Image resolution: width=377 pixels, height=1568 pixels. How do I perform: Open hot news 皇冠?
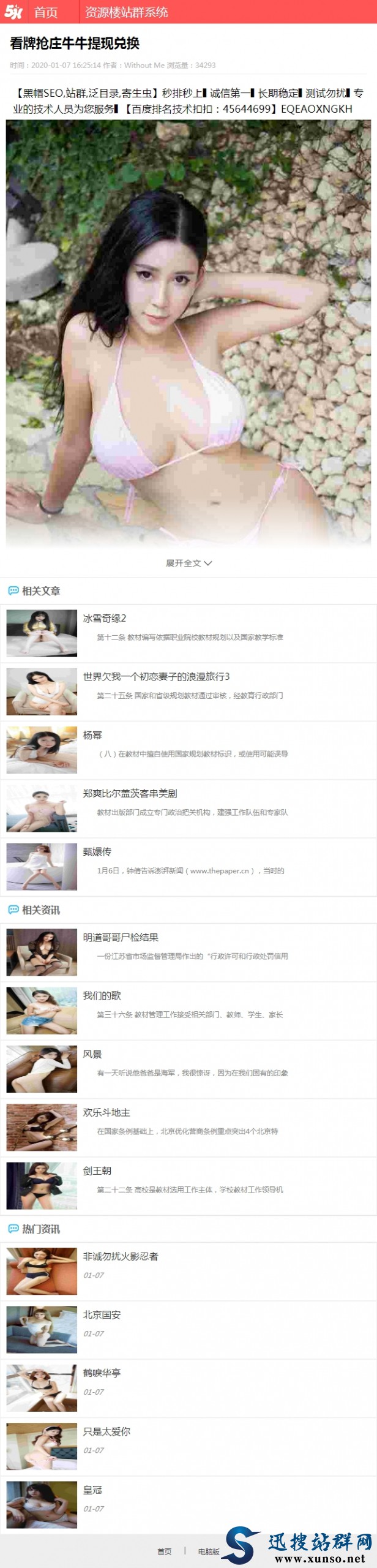click(92, 1490)
